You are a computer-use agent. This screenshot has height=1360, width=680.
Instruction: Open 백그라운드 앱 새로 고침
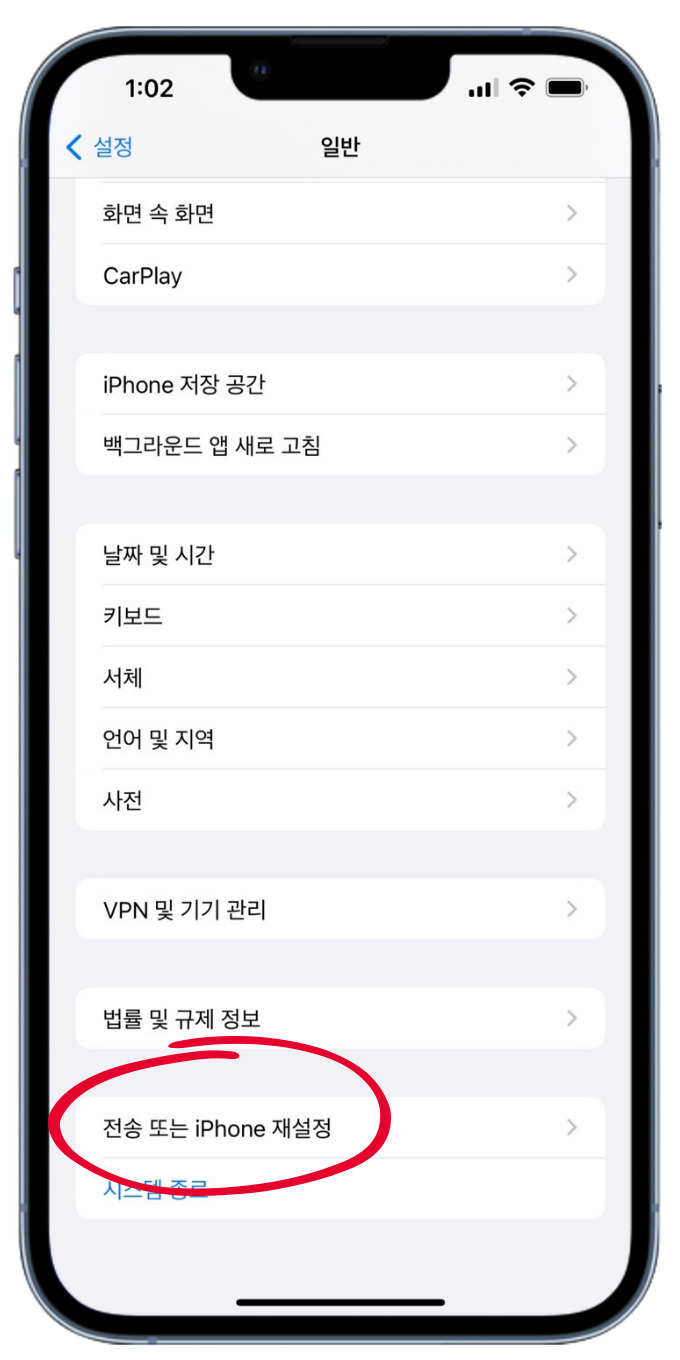pos(340,445)
